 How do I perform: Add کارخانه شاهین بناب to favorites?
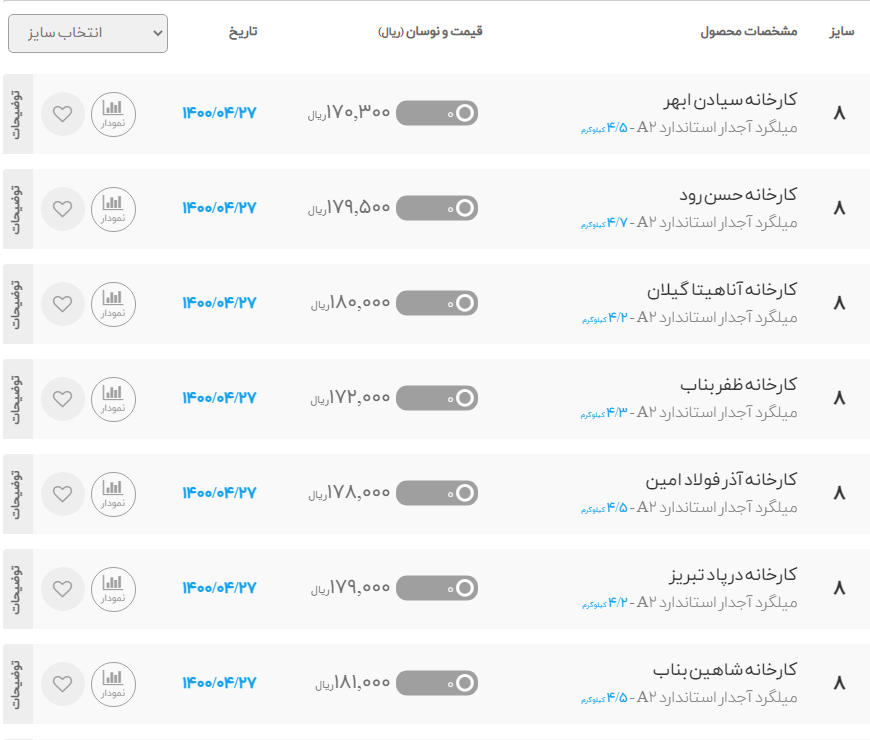point(63,684)
